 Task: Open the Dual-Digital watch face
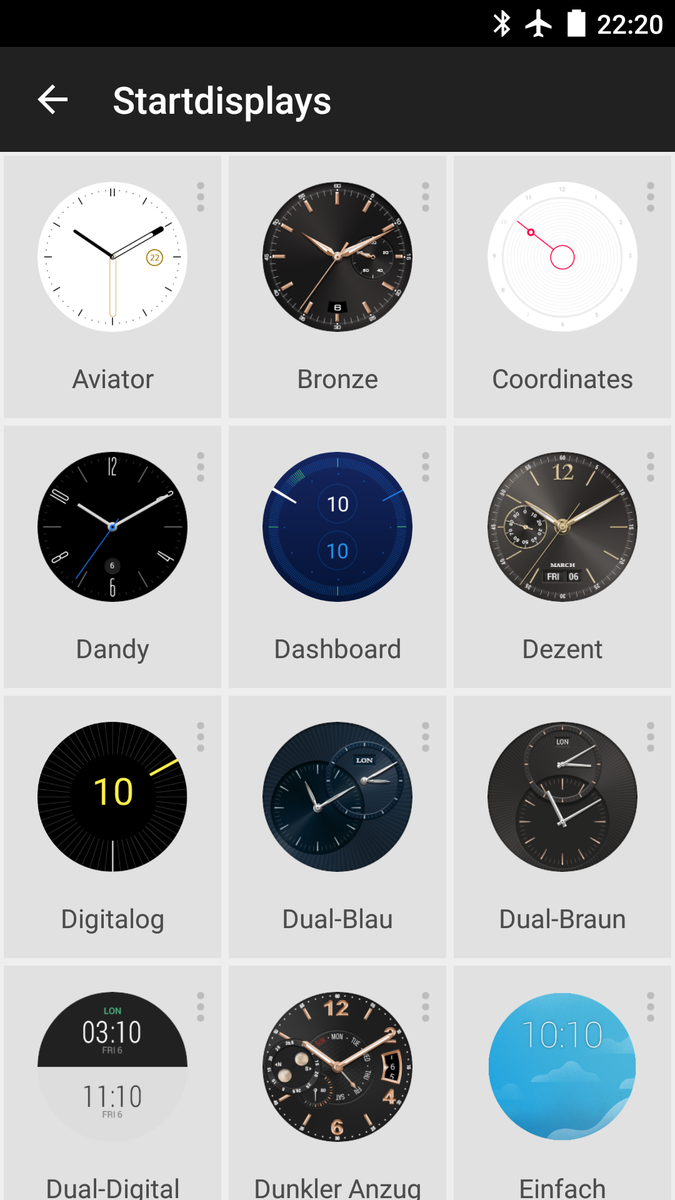pyautogui.click(x=112, y=1083)
